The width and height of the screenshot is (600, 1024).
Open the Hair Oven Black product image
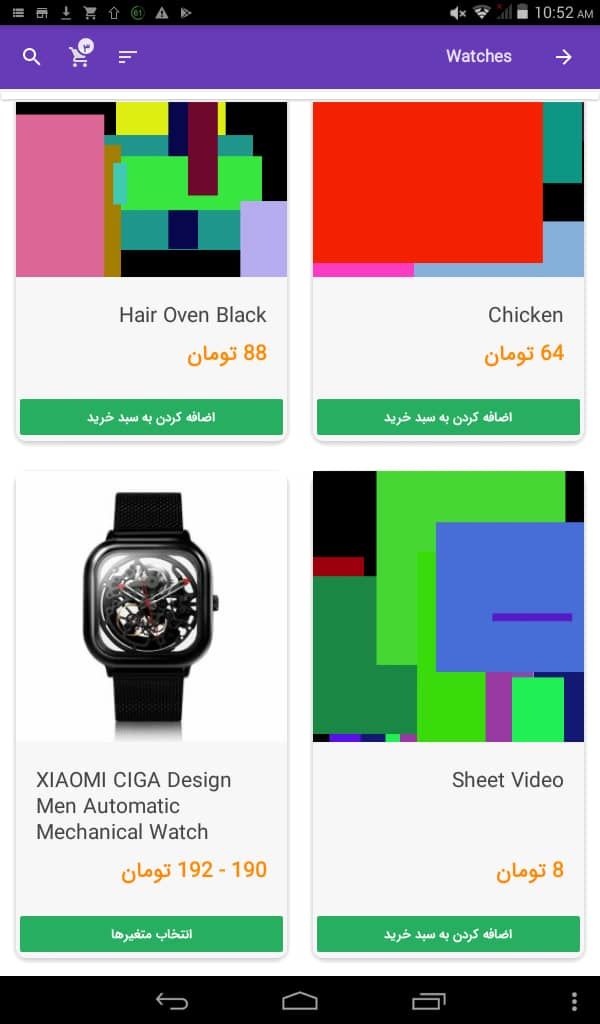pyautogui.click(x=151, y=189)
